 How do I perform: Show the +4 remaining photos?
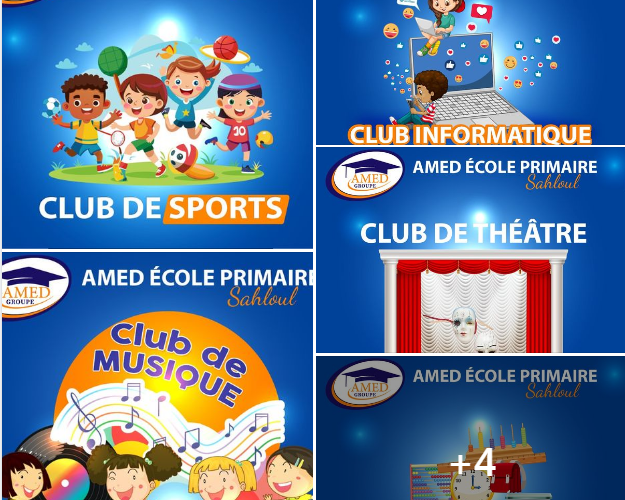pos(471,429)
